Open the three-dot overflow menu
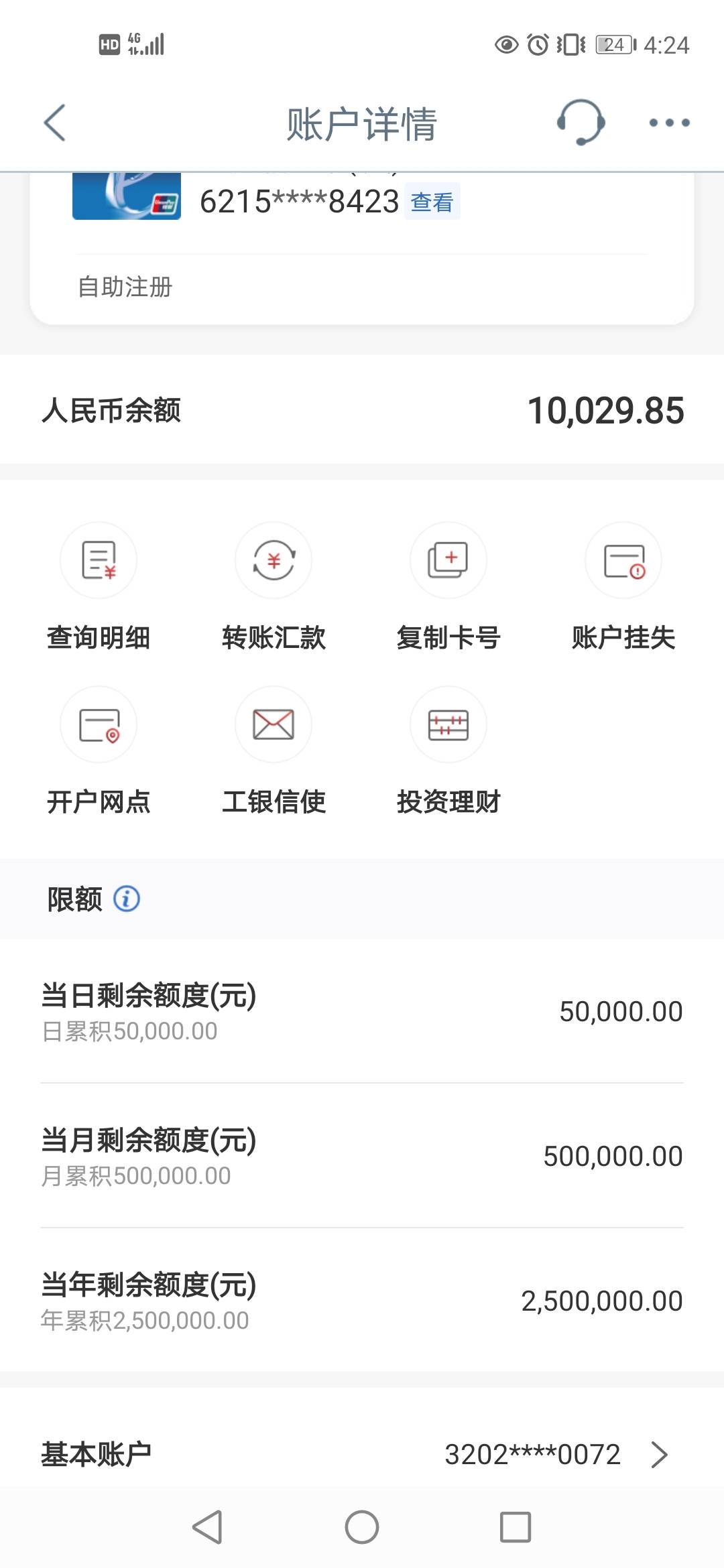The width and height of the screenshot is (724, 1568). point(669,123)
